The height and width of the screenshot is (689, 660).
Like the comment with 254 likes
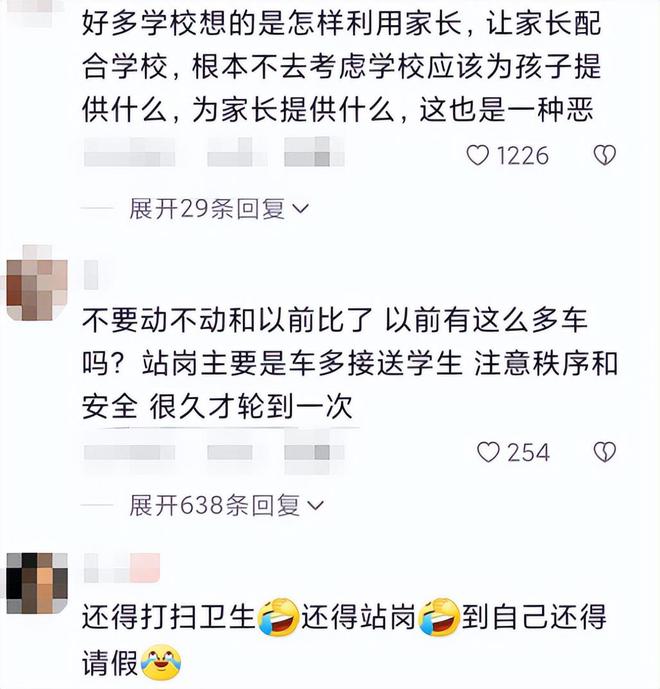pos(488,453)
